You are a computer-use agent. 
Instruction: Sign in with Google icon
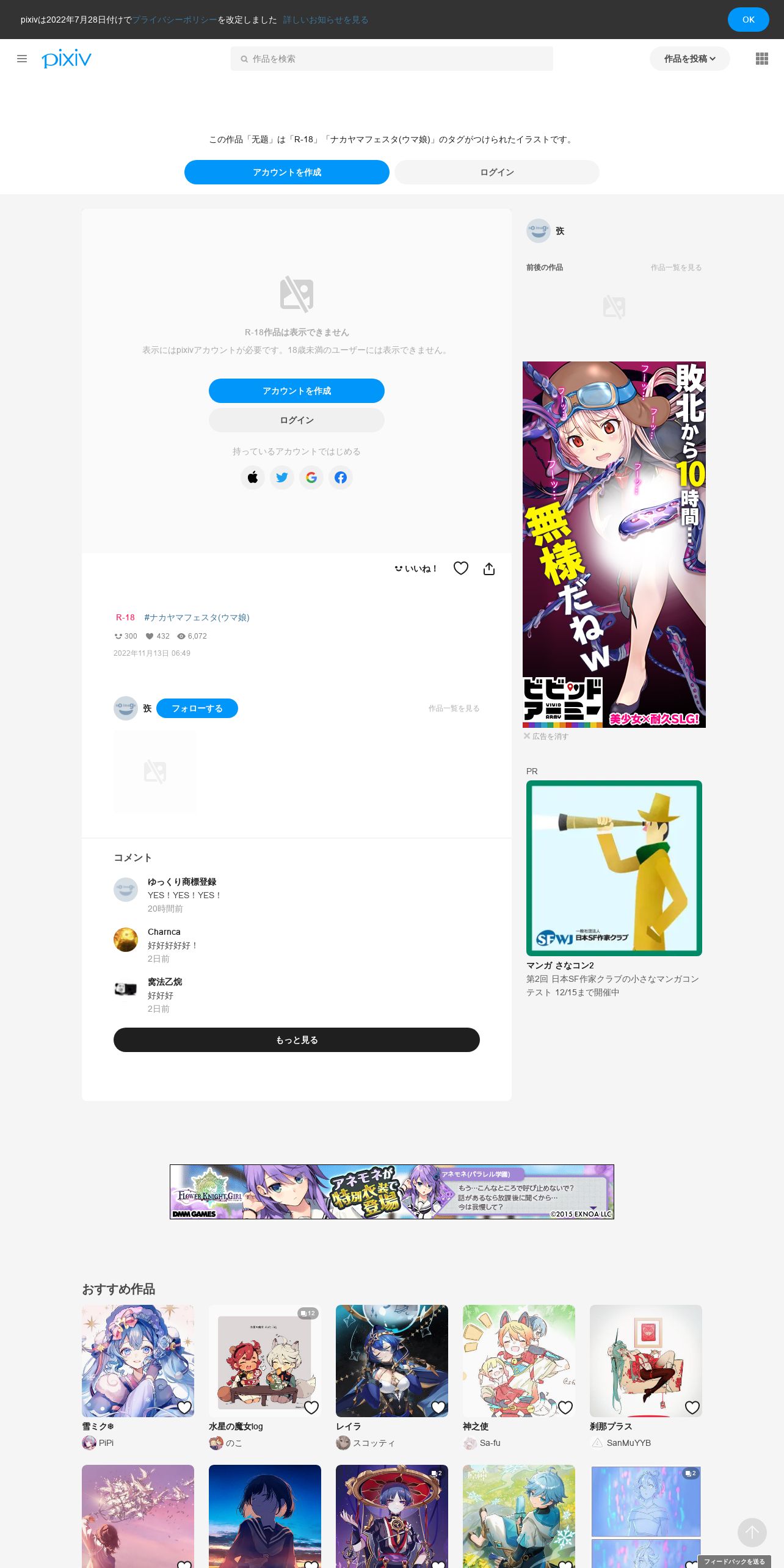click(x=311, y=477)
